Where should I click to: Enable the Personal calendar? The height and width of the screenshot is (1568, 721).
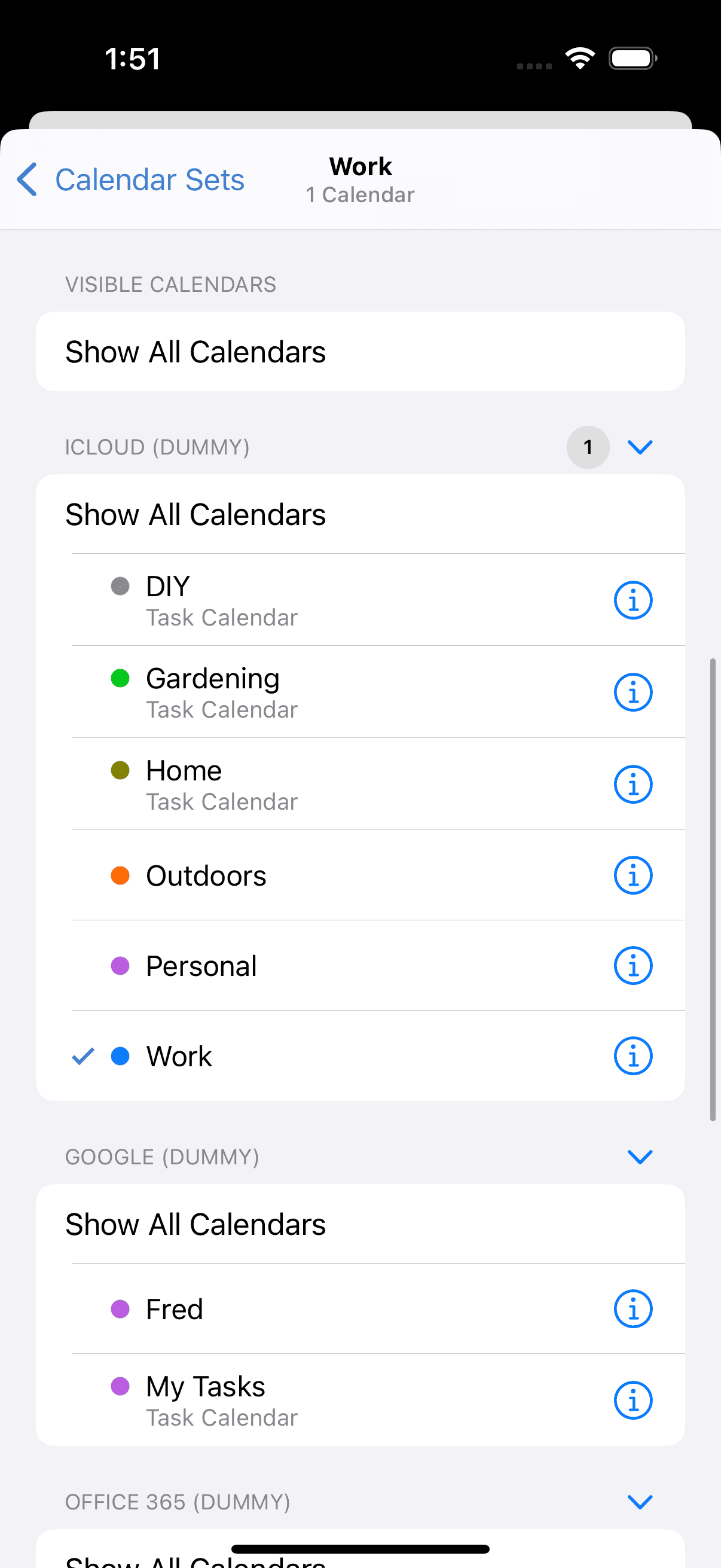(x=304, y=965)
